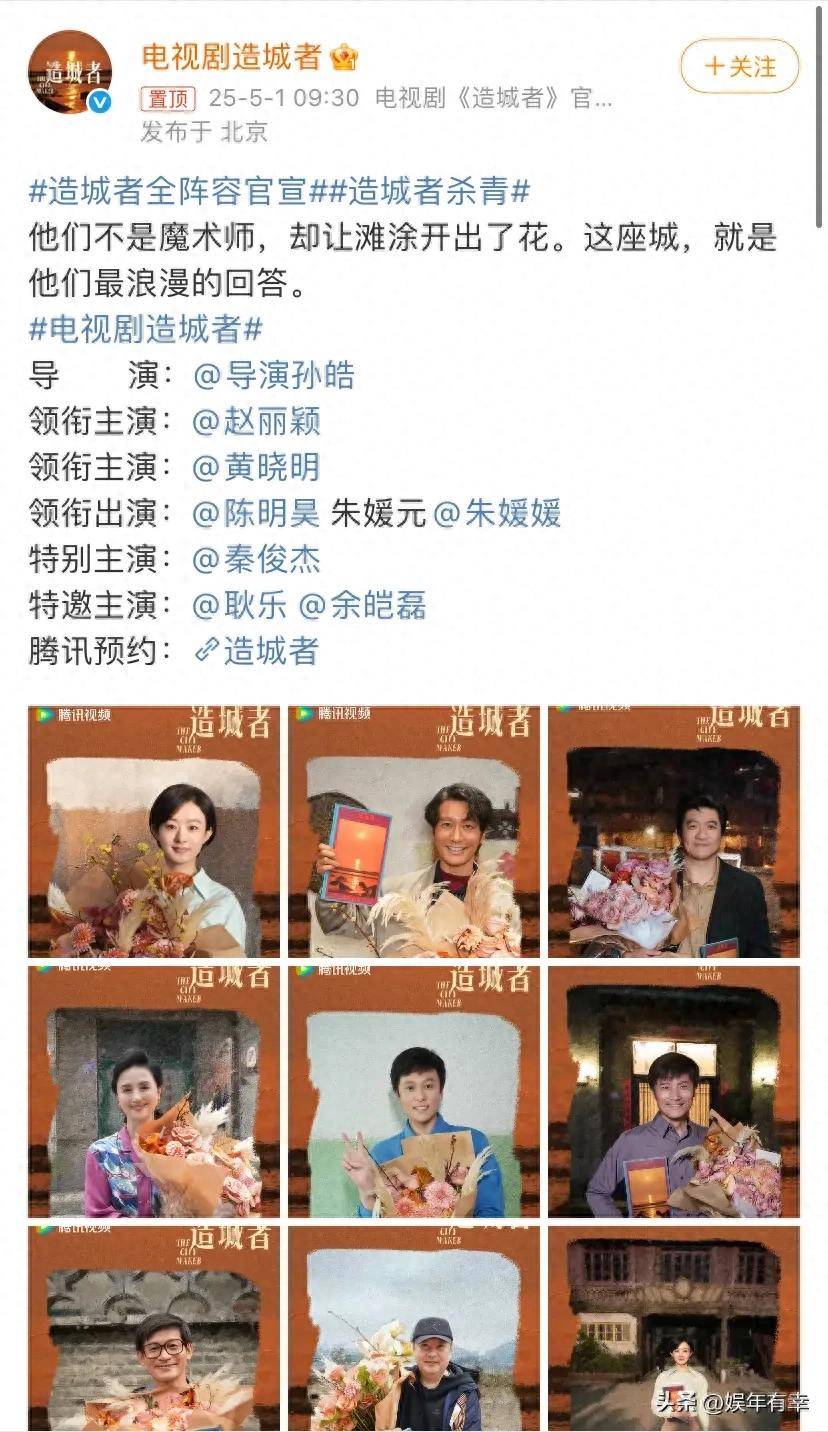Screen dimensions: 828x1432
Task: Follow the 电视剧造城者 account
Action: 739,67
